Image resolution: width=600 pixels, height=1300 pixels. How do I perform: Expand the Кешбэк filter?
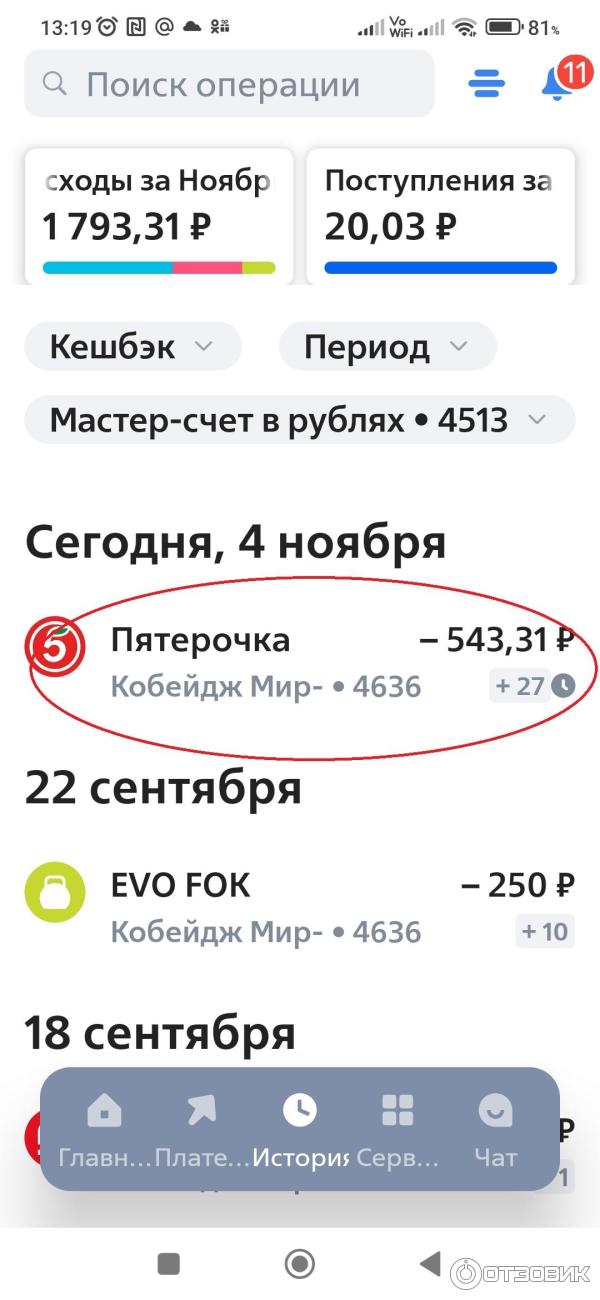(132, 347)
